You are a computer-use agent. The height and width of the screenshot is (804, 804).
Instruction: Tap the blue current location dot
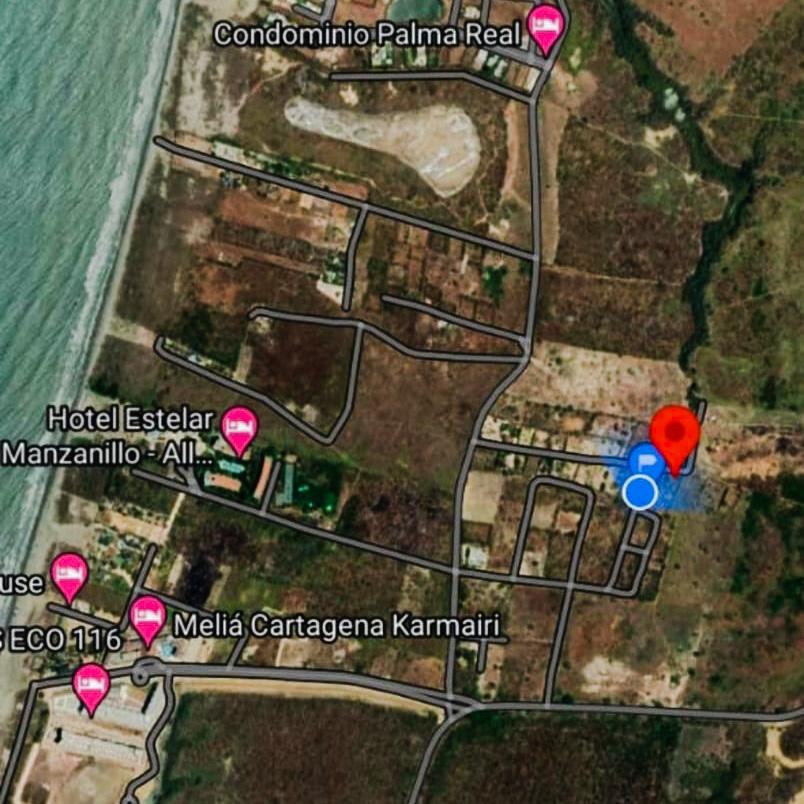(639, 491)
